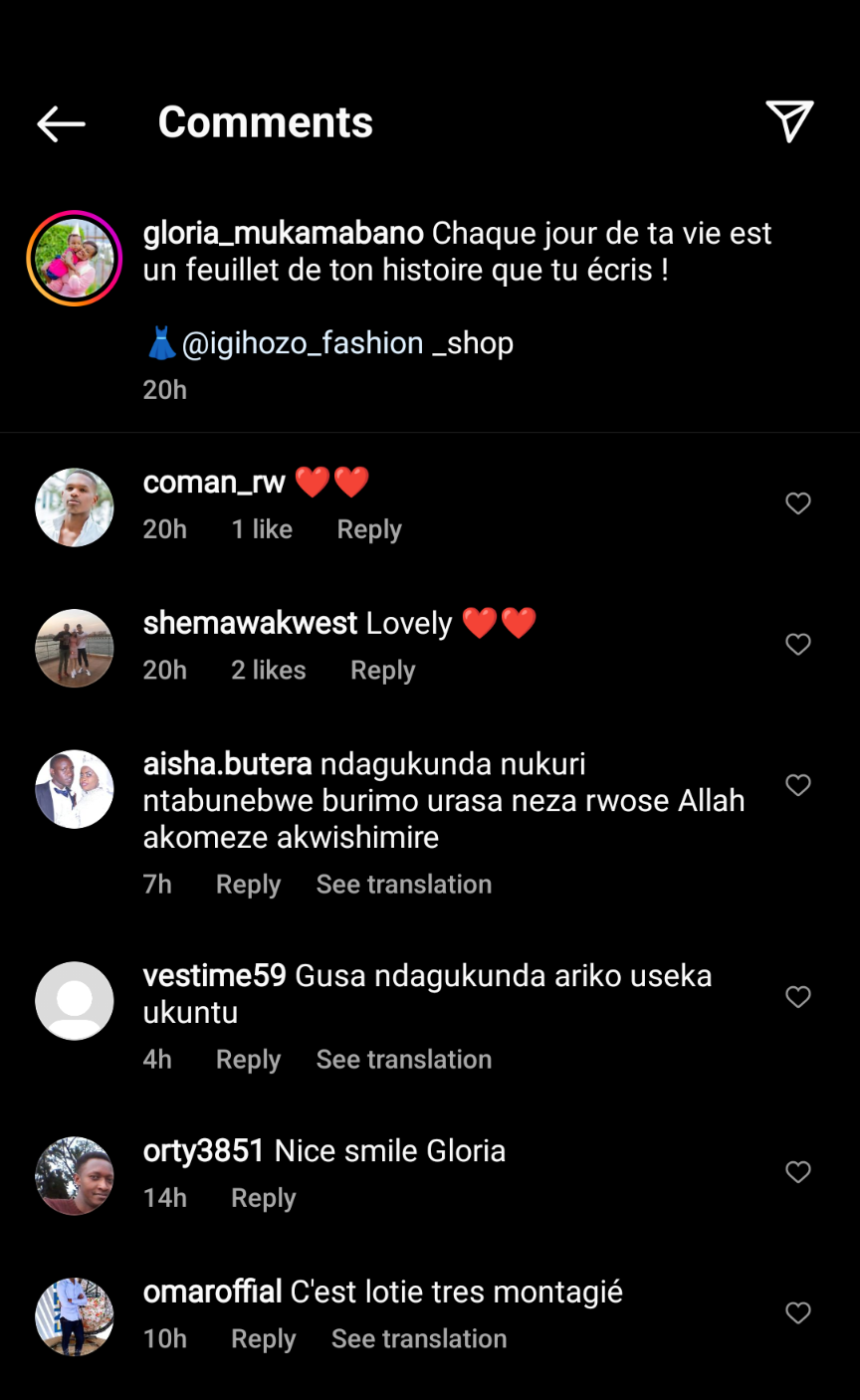Reply to coman_rw's comment
Image resolution: width=860 pixels, height=1400 pixels.
(x=369, y=529)
